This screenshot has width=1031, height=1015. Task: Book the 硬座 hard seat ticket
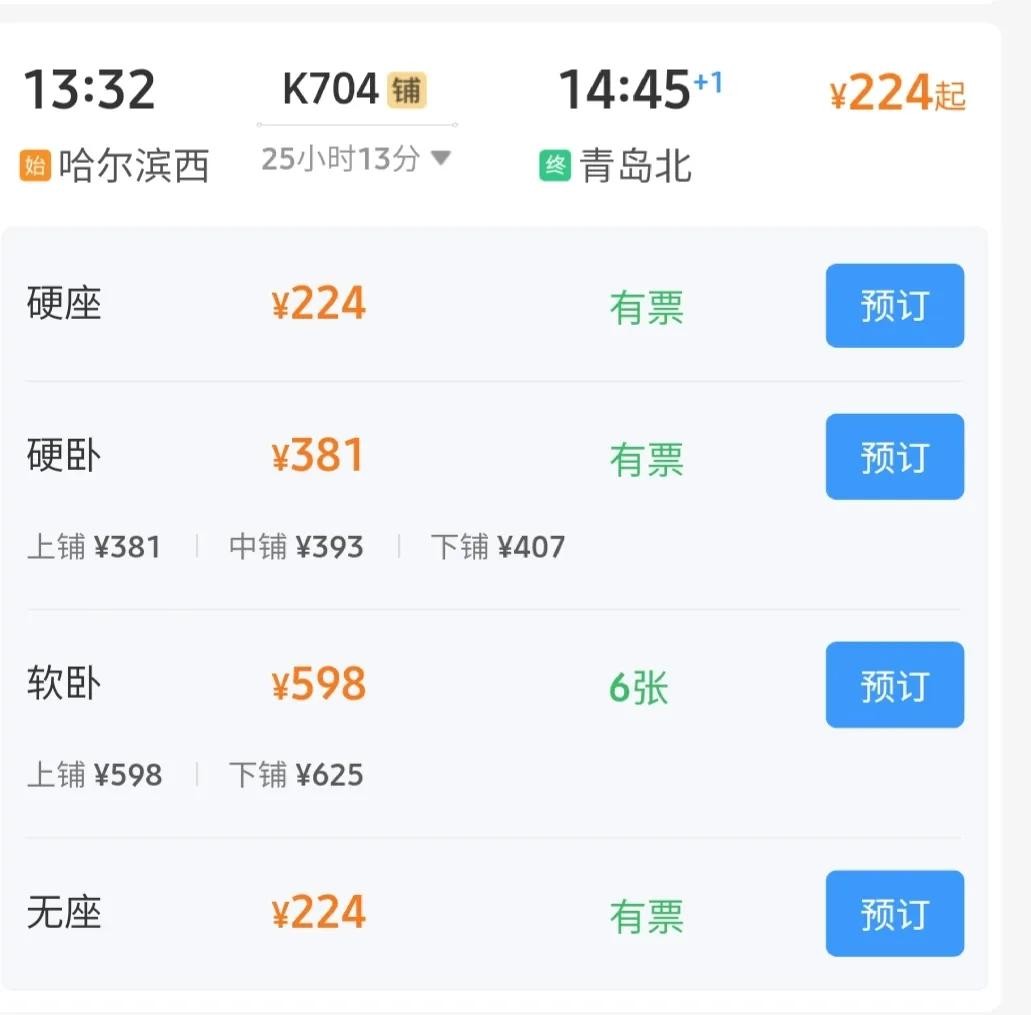[894, 306]
